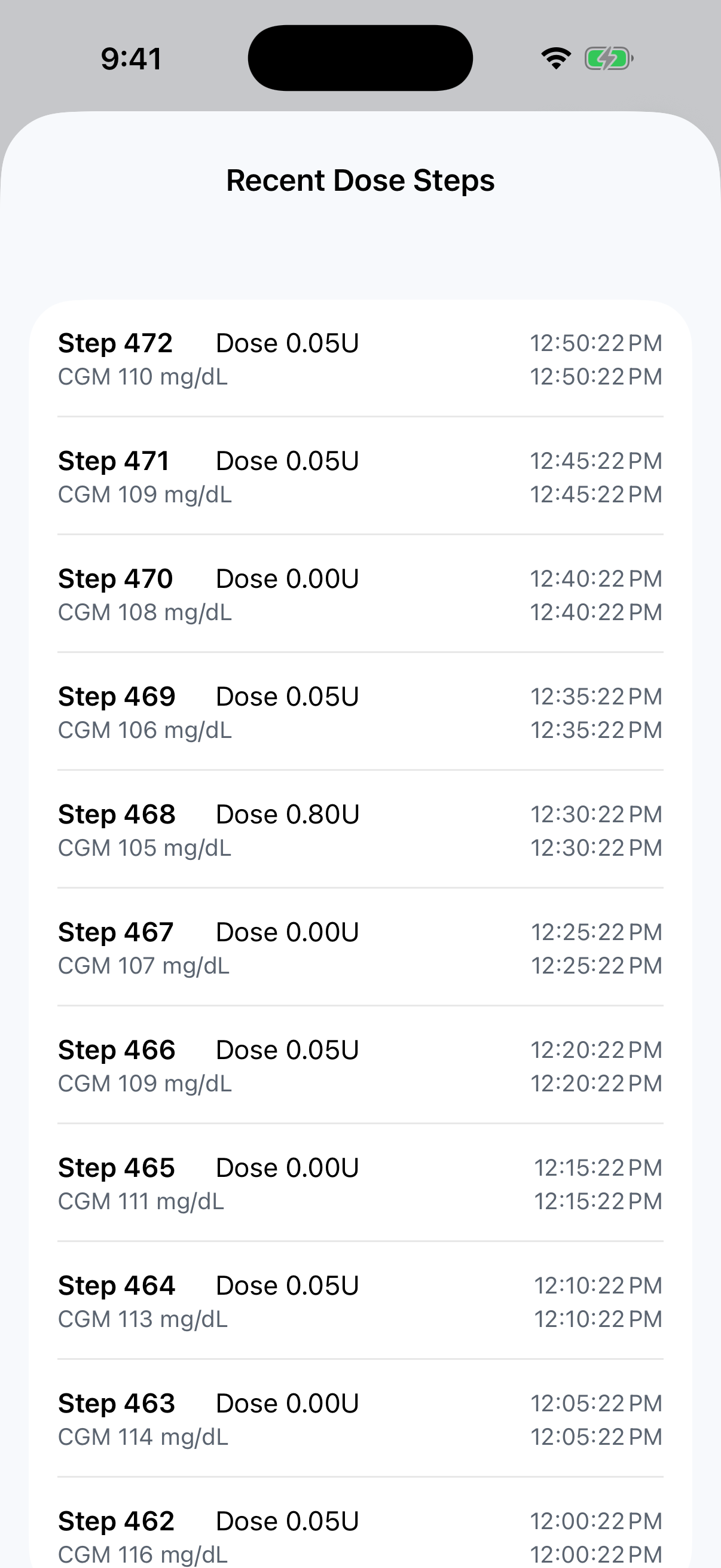721x1568 pixels.
Task: Select the Step 472 row
Action: click(360, 359)
